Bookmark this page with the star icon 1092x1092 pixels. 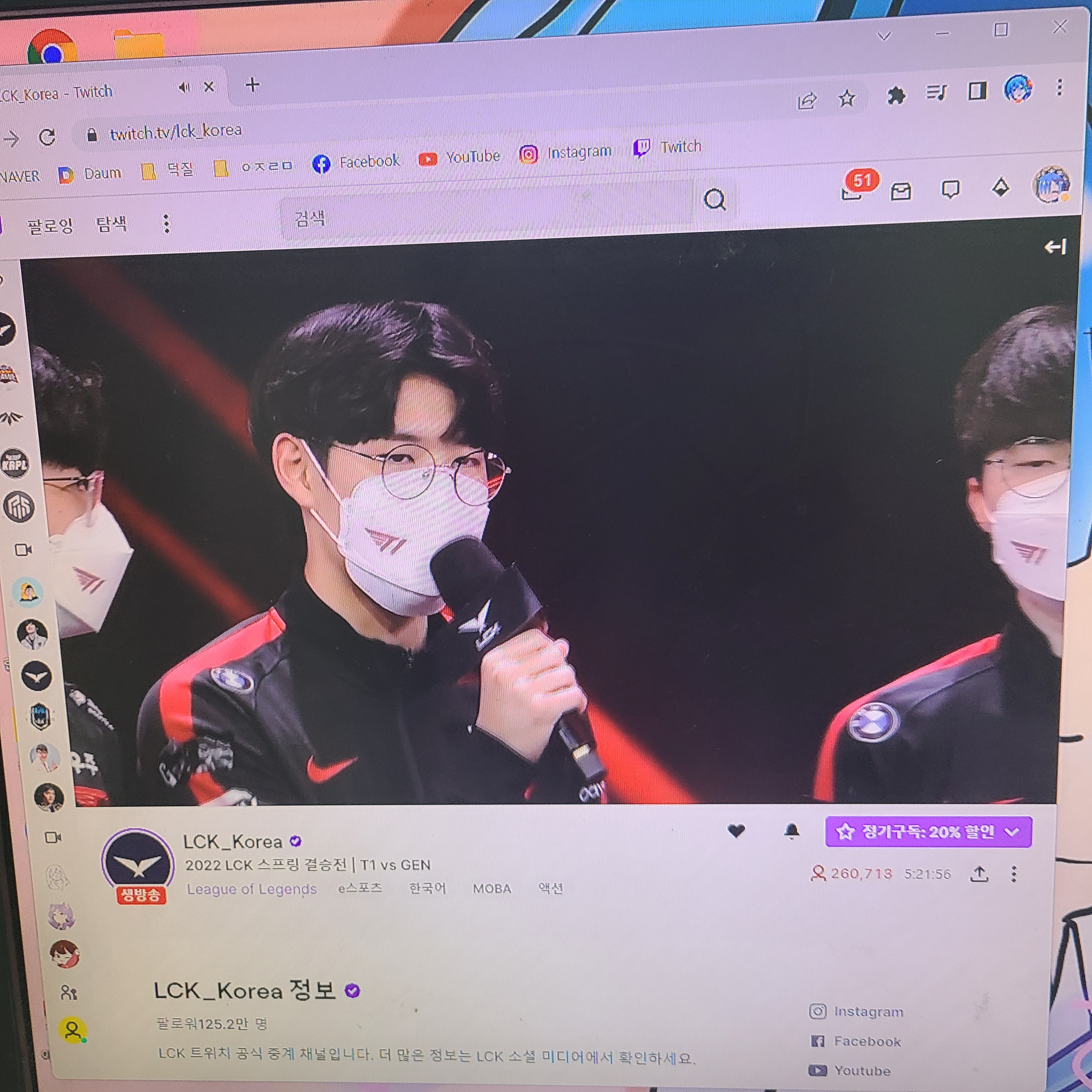pyautogui.click(x=846, y=99)
